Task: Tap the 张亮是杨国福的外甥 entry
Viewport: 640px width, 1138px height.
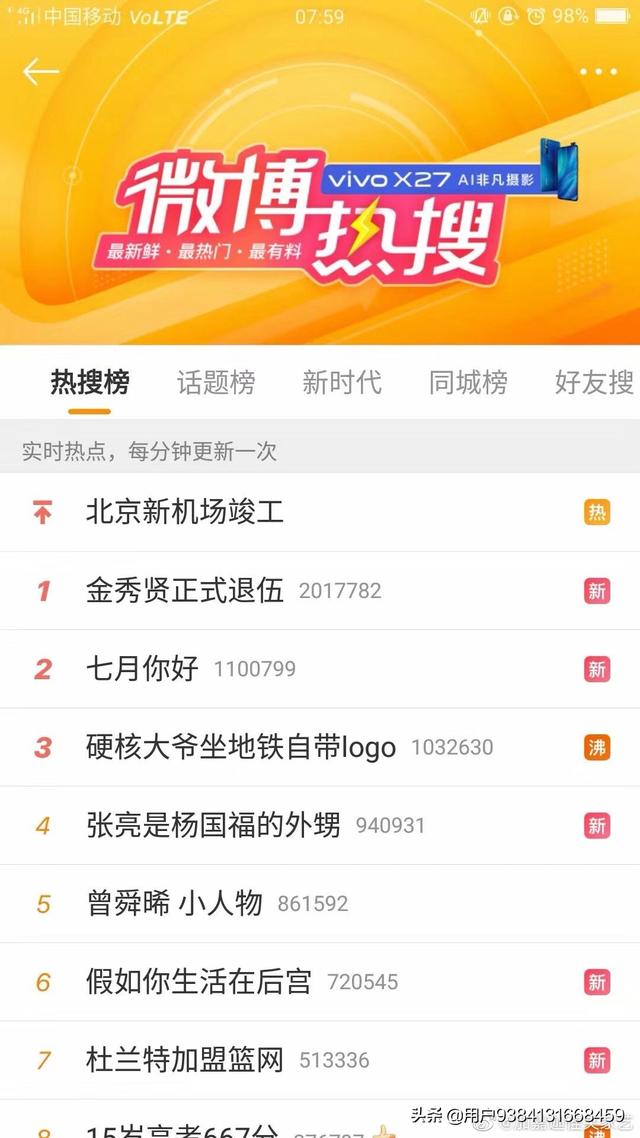Action: pos(213,825)
